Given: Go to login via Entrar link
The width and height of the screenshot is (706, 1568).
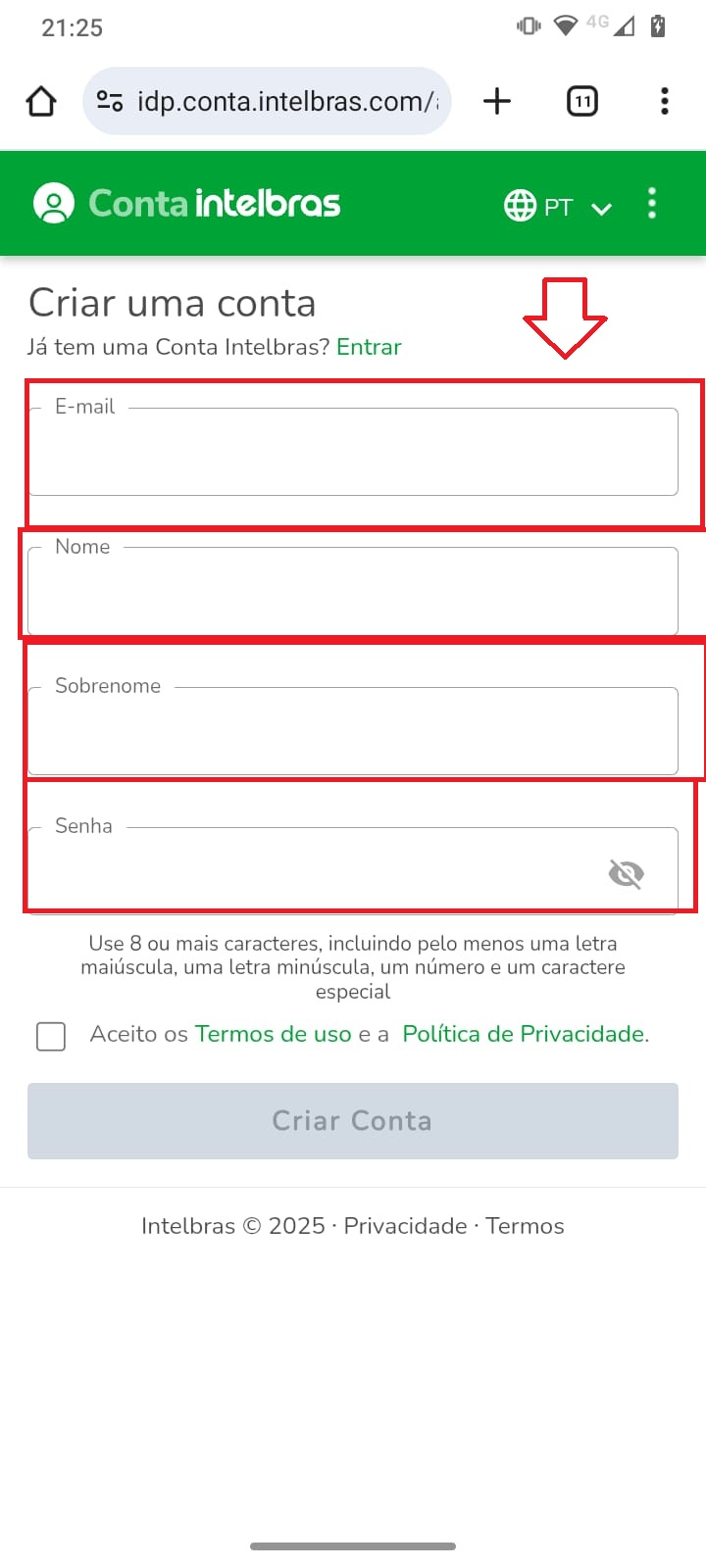Looking at the screenshot, I should pyautogui.click(x=369, y=347).
